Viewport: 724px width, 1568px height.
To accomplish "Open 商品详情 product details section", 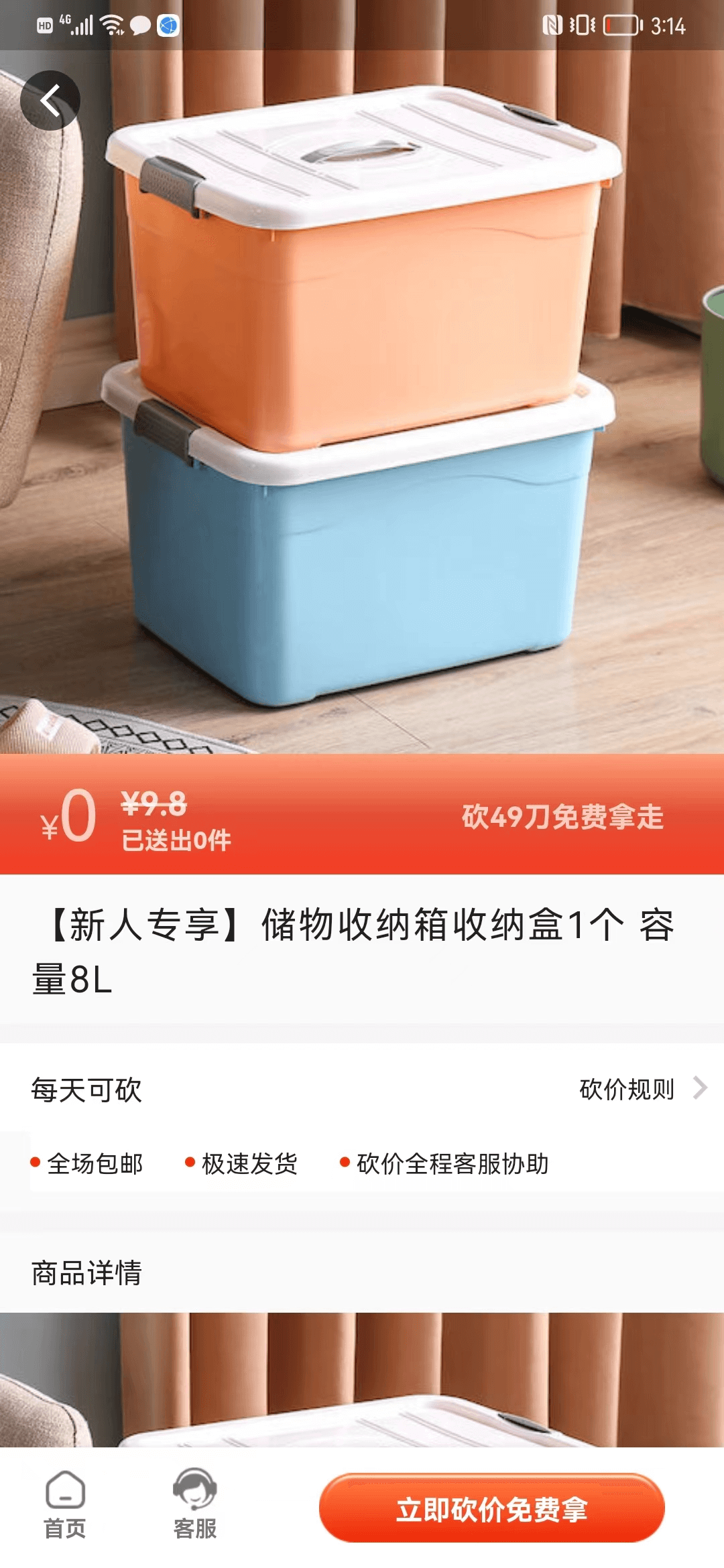I will [86, 1272].
